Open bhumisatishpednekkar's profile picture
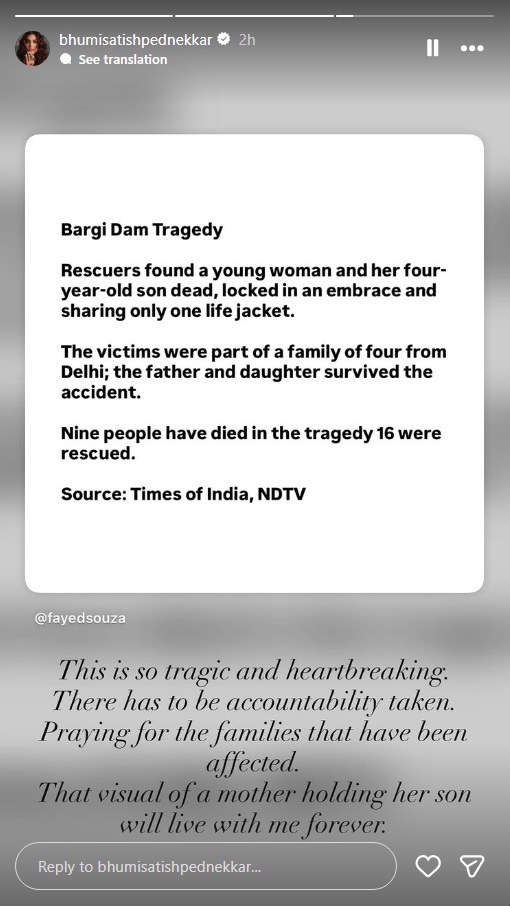The height and width of the screenshot is (906, 510). pyautogui.click(x=32, y=49)
